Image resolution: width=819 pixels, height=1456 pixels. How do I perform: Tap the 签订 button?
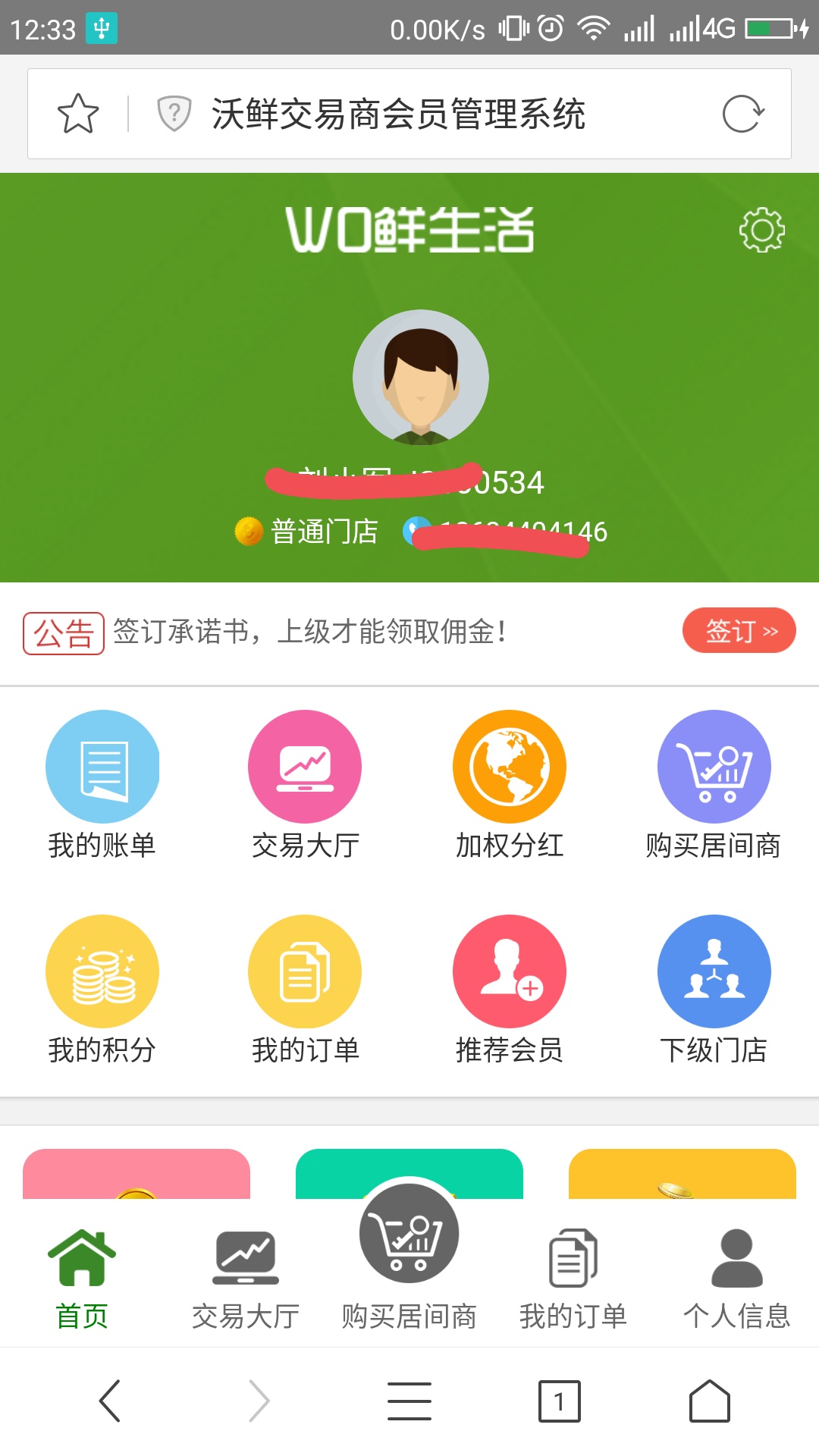tap(739, 630)
